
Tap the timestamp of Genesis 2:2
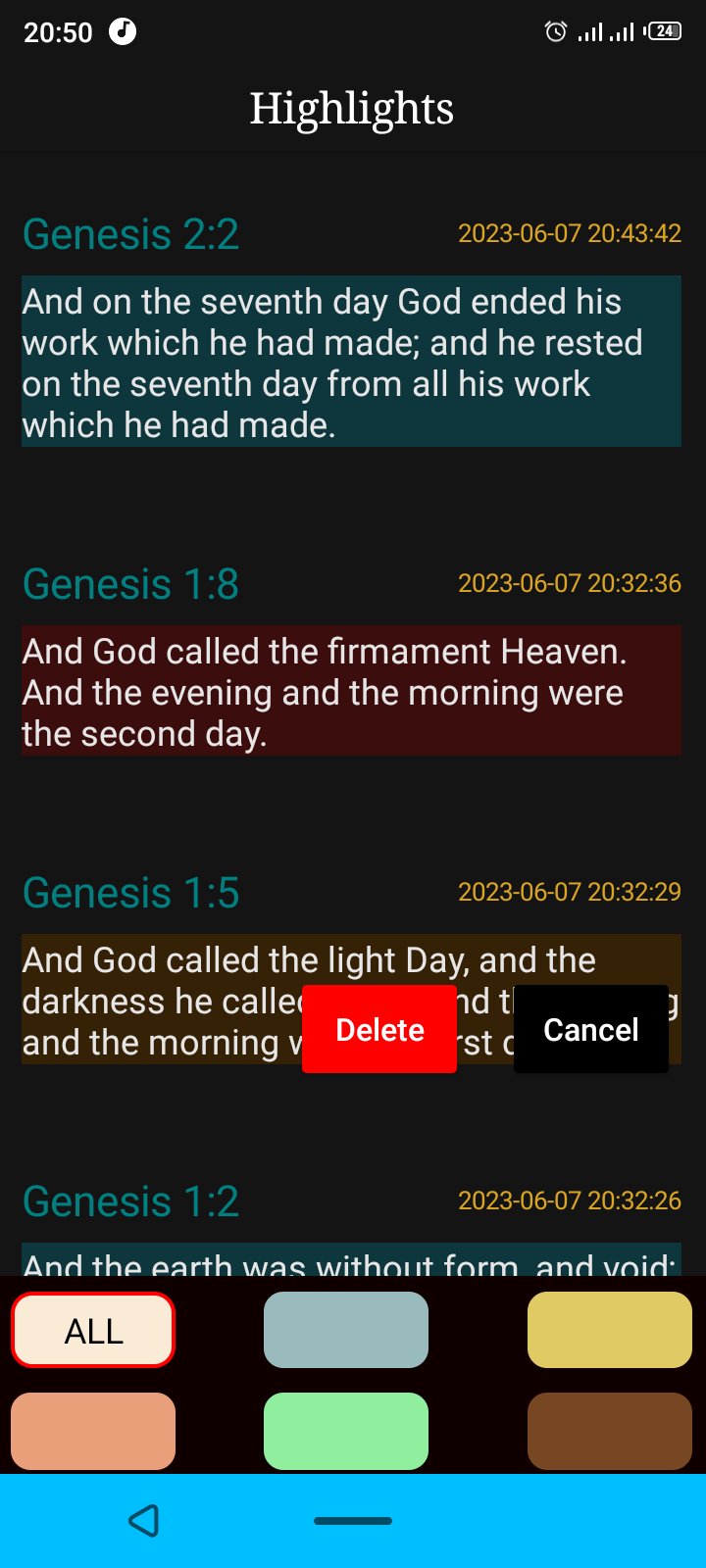click(x=569, y=234)
